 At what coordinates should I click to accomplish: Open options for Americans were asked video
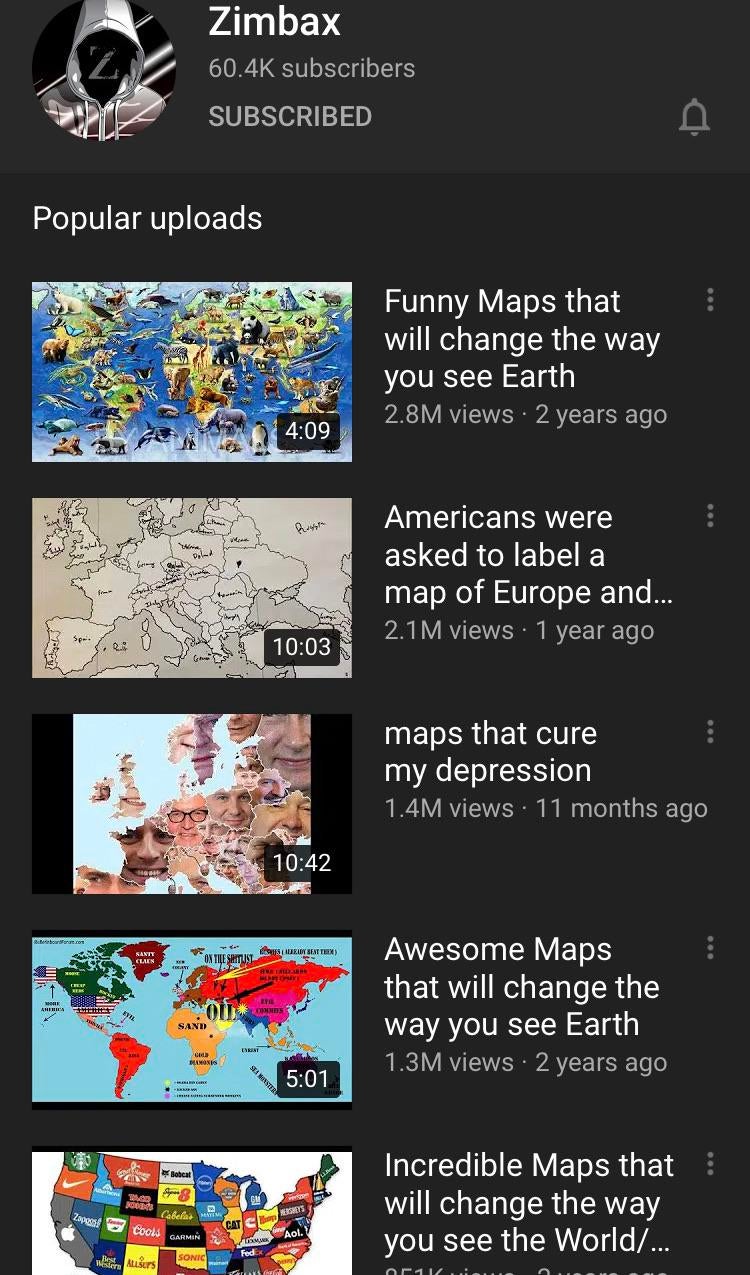pyautogui.click(x=710, y=516)
